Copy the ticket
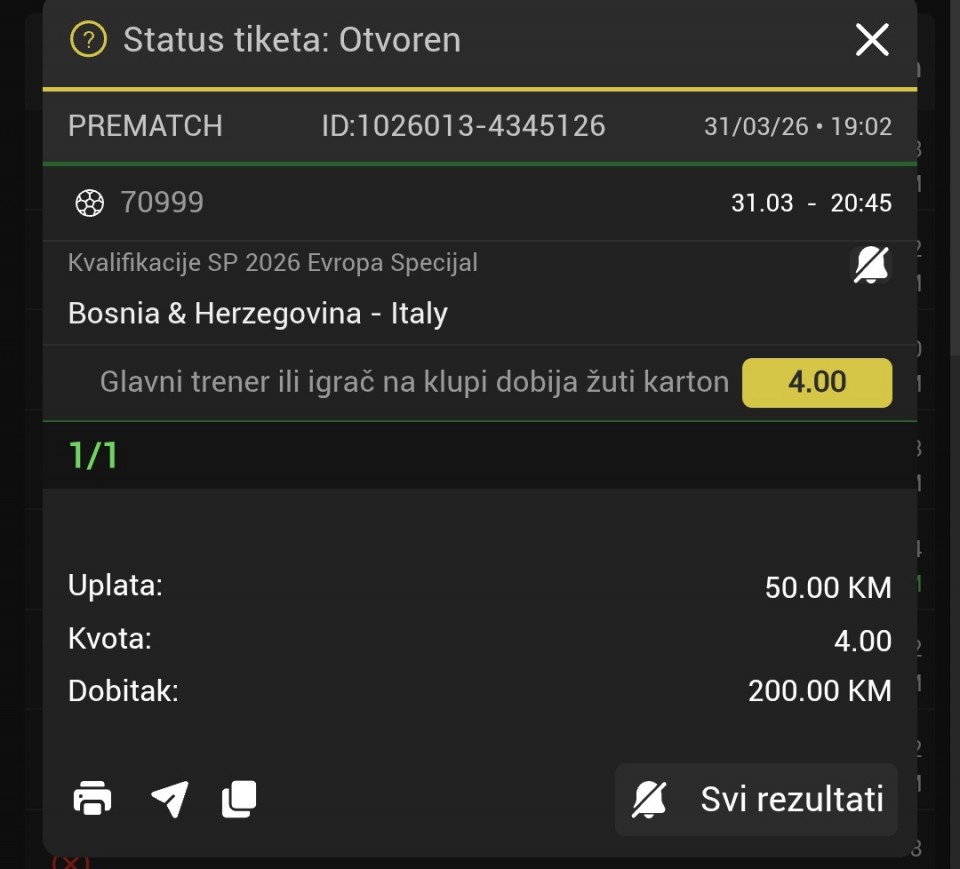Screen dimensions: 960x869 point(239,799)
